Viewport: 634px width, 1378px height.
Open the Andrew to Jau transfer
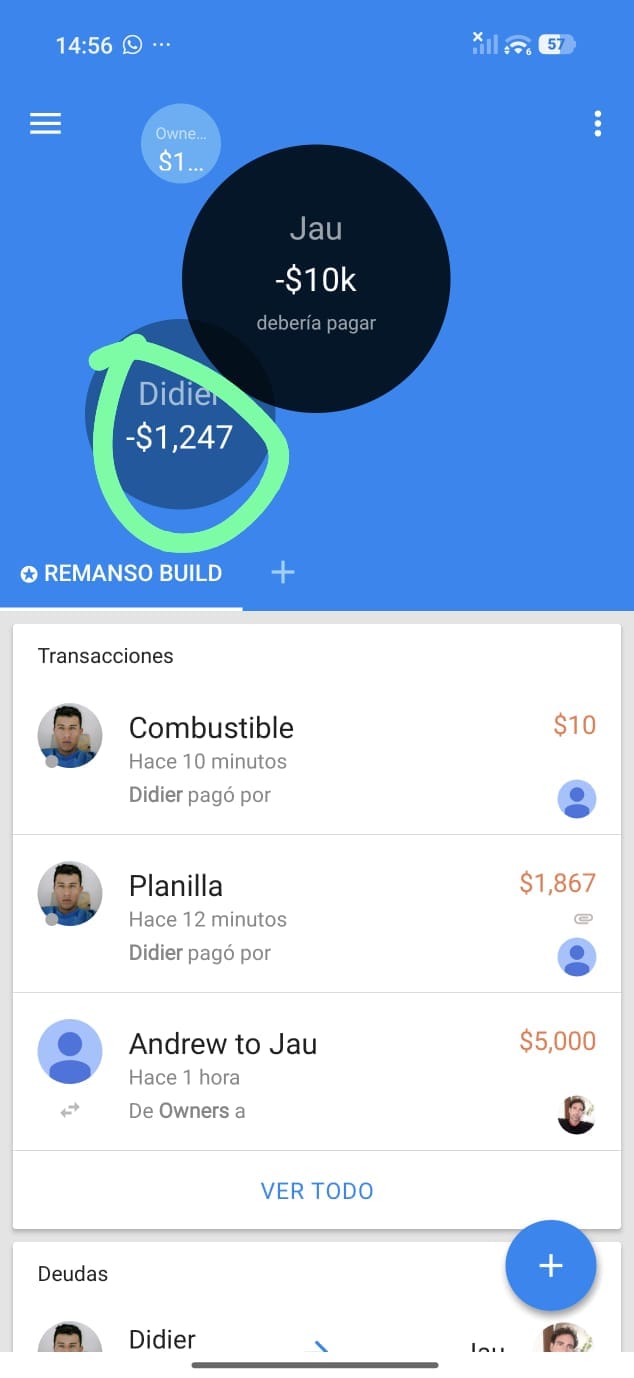[317, 1072]
